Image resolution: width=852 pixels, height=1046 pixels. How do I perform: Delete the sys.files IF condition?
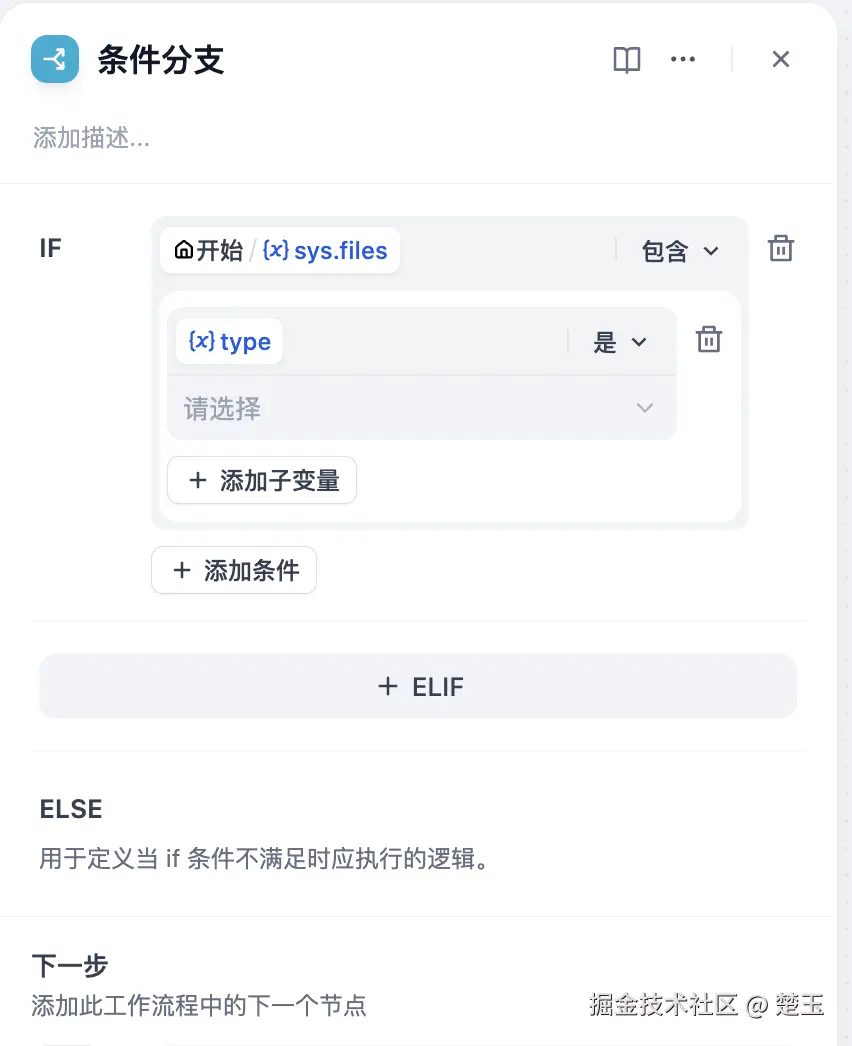[781, 249]
